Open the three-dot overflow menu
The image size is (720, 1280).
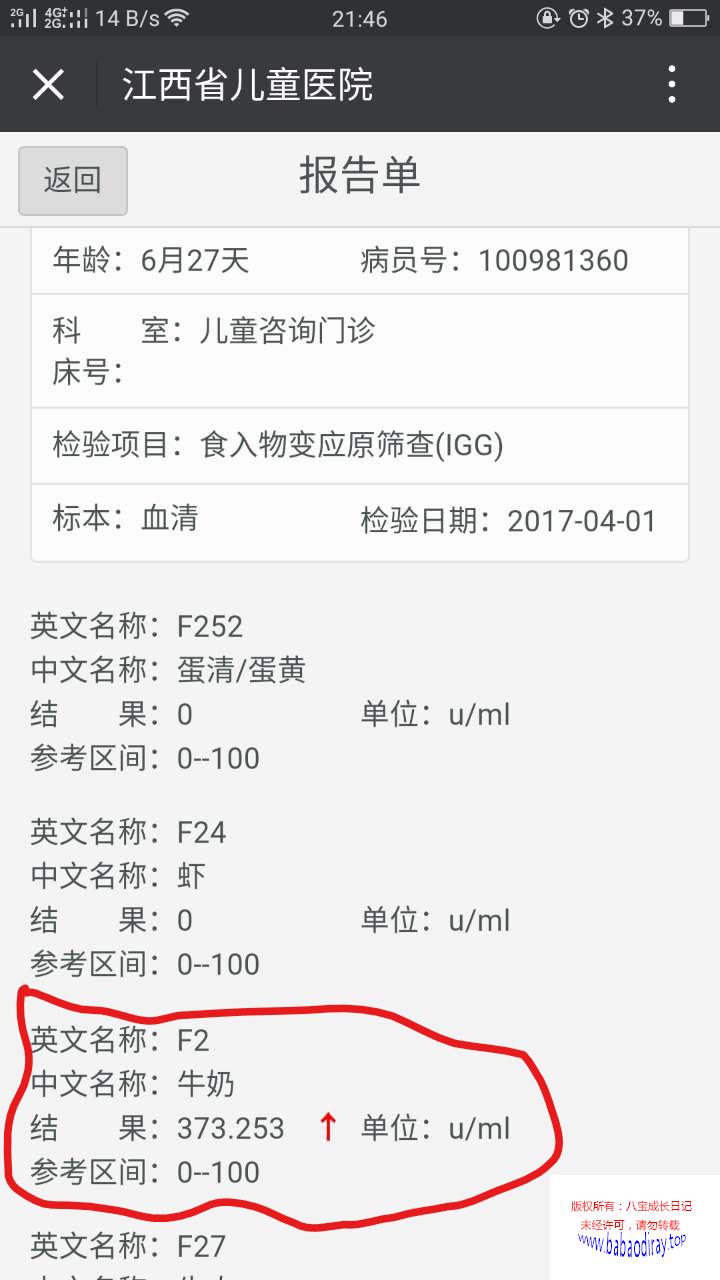[672, 85]
